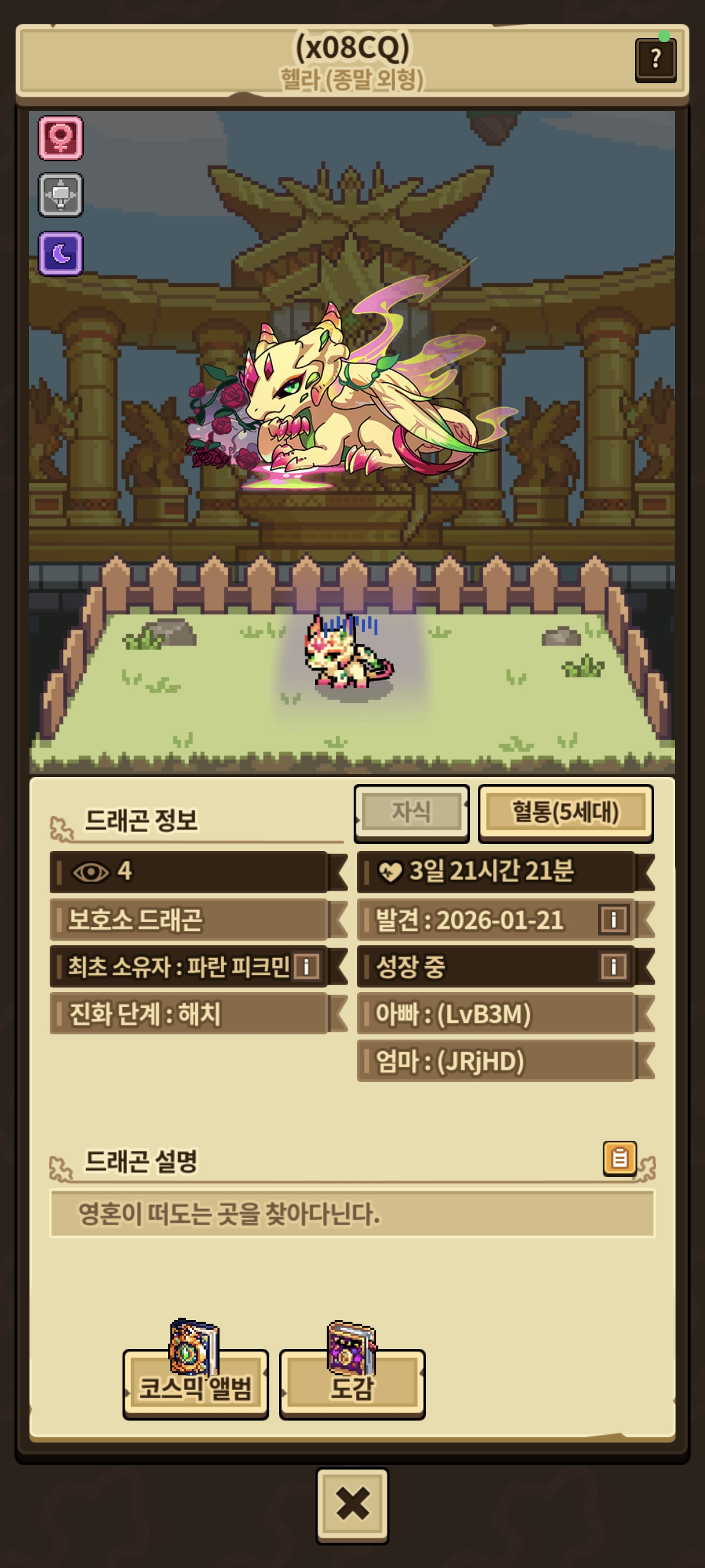Open the 혈통(5세대) lineage view
The height and width of the screenshot is (1568, 705).
(565, 812)
